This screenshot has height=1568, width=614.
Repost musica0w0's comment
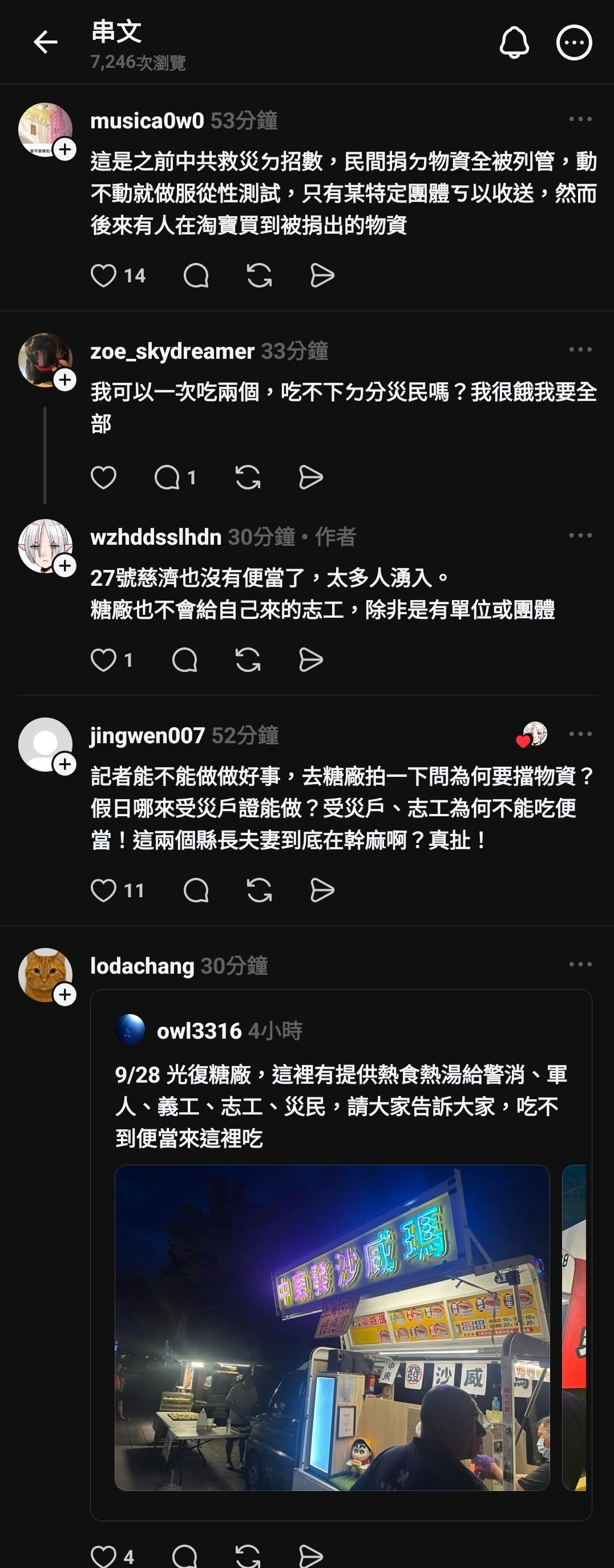tap(260, 275)
